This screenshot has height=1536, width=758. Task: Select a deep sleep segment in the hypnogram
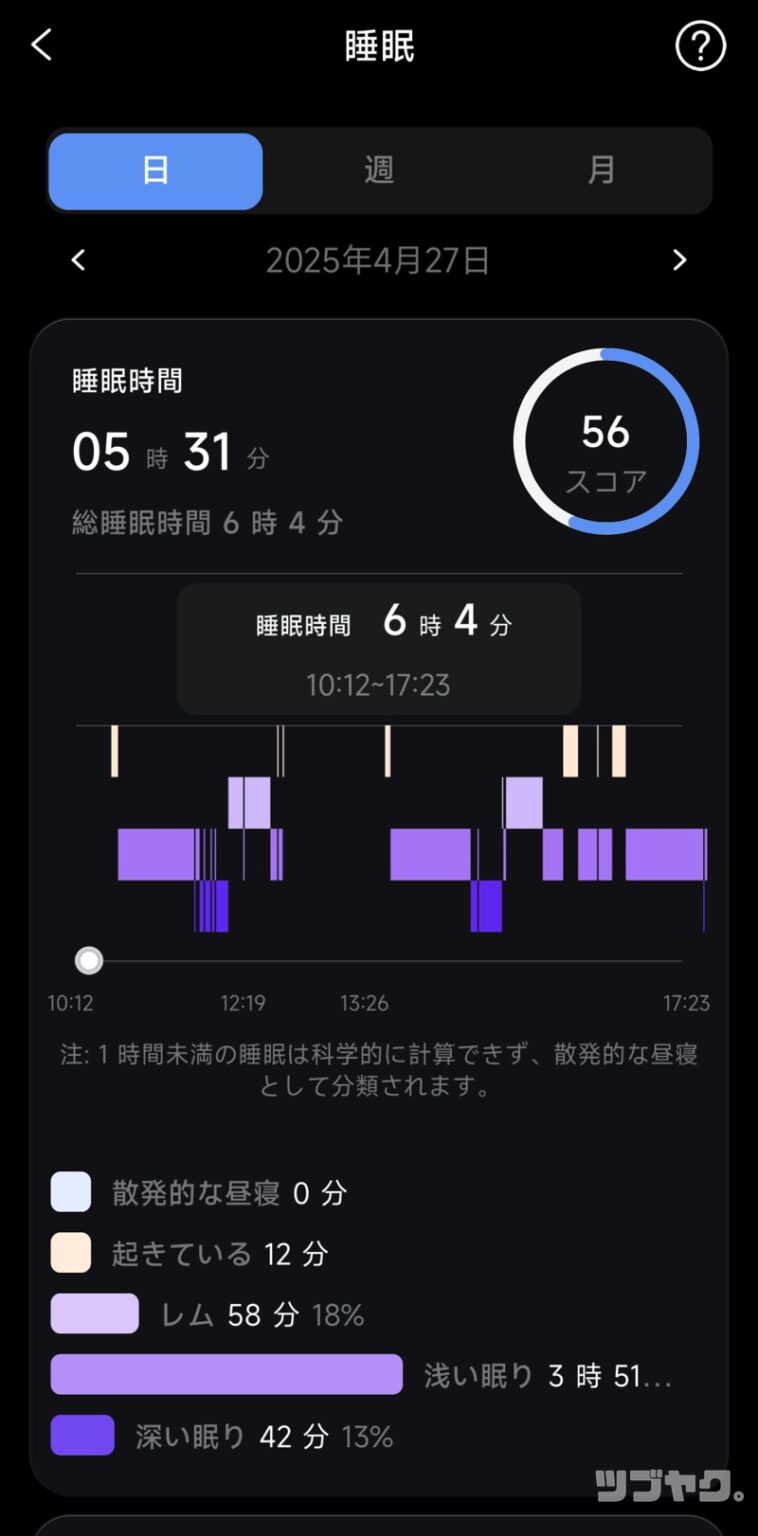pyautogui.click(x=485, y=905)
